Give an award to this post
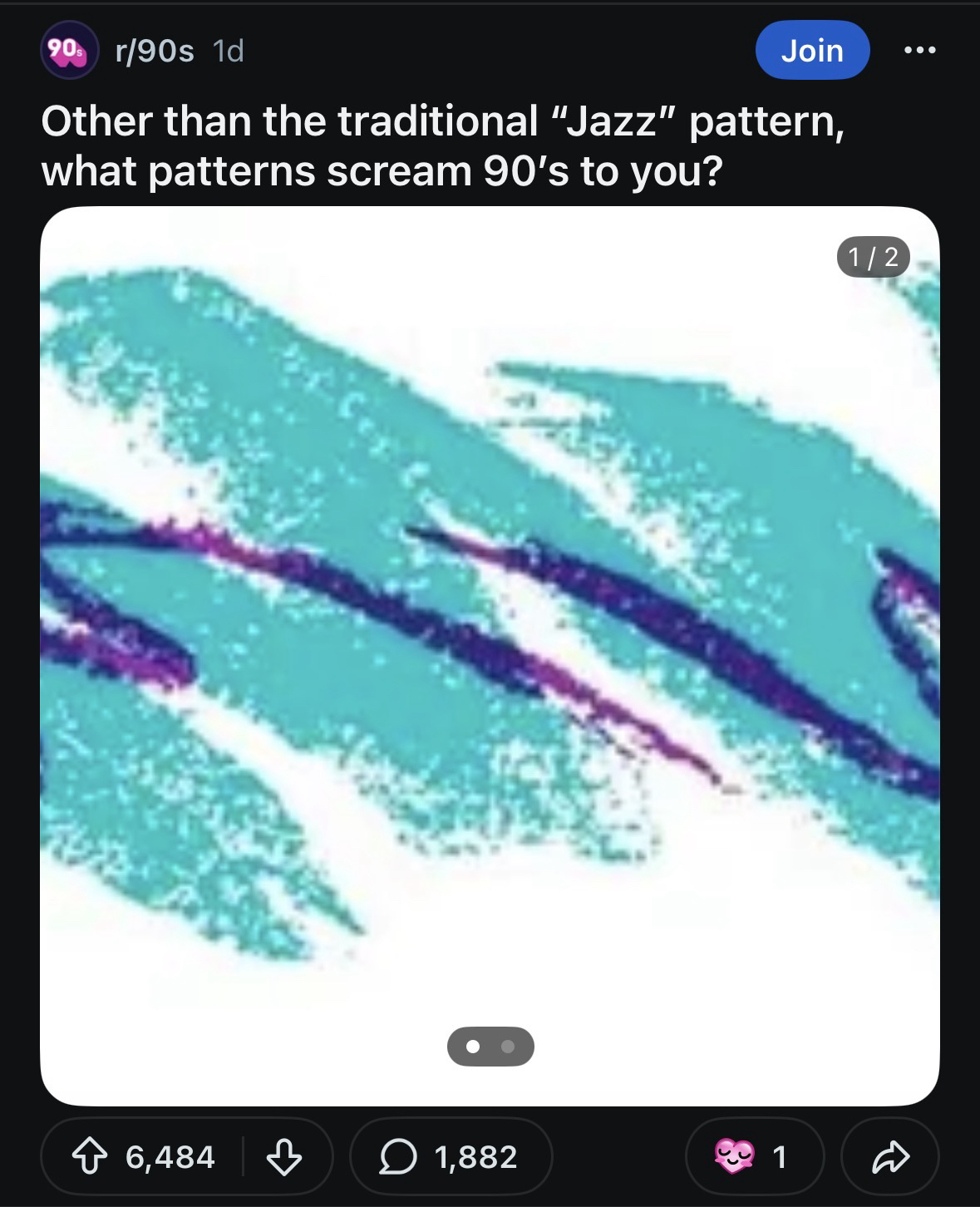980x1207 pixels. pyautogui.click(x=754, y=1156)
